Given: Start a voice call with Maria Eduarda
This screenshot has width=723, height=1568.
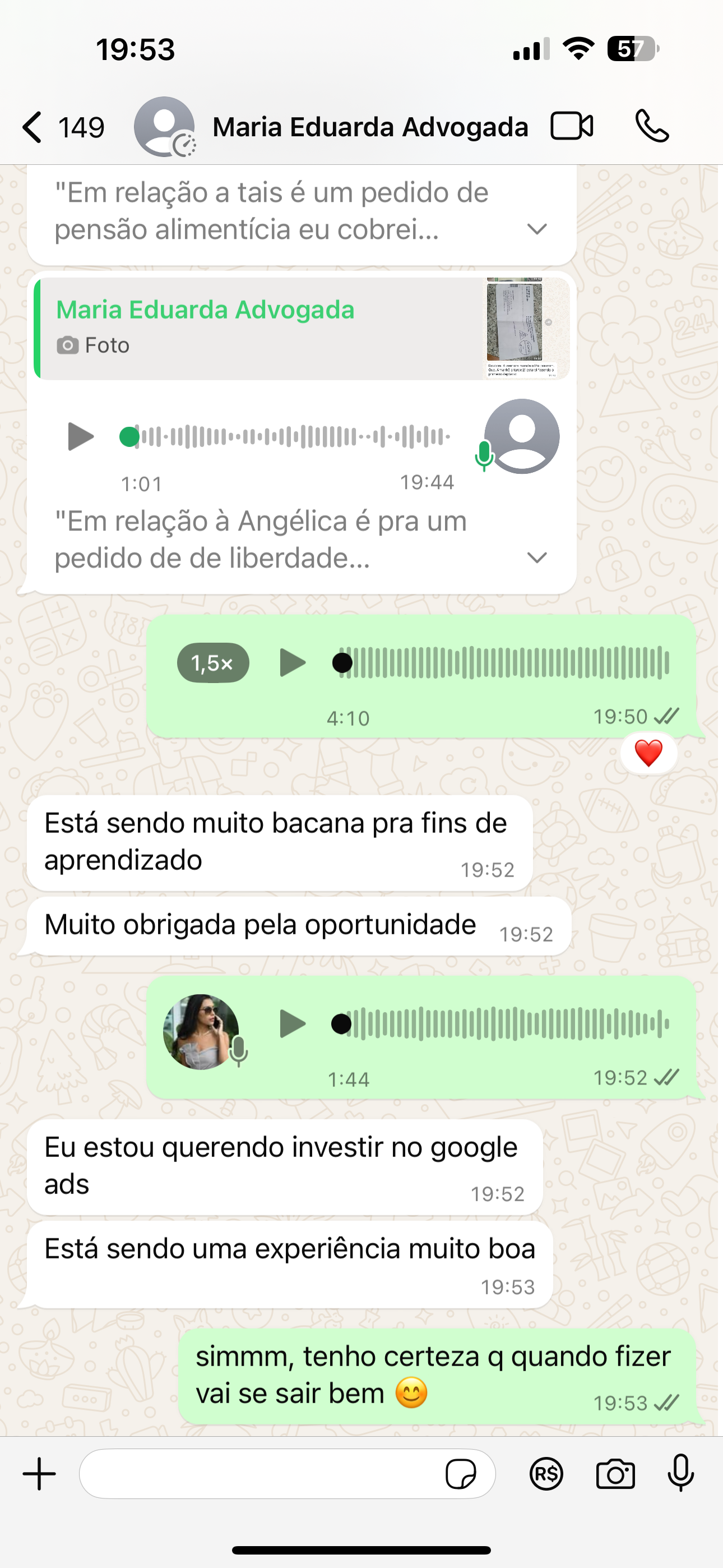Looking at the screenshot, I should [x=652, y=127].
